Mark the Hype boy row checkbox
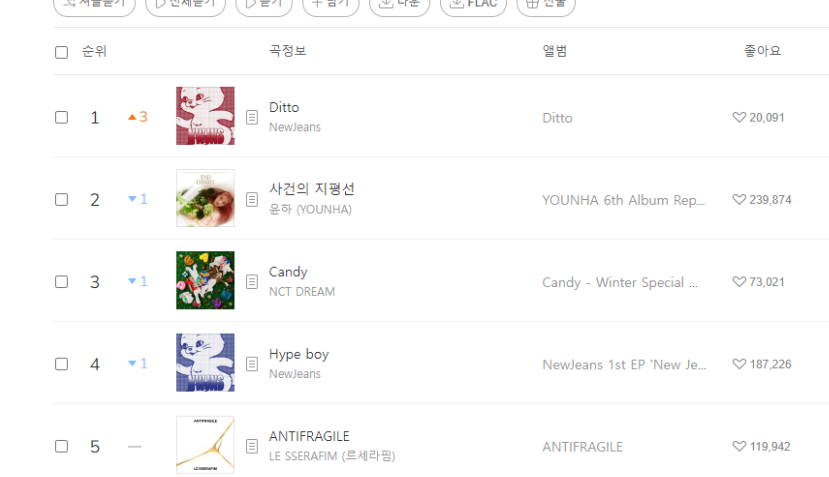This screenshot has height=477, width=829. 61,364
